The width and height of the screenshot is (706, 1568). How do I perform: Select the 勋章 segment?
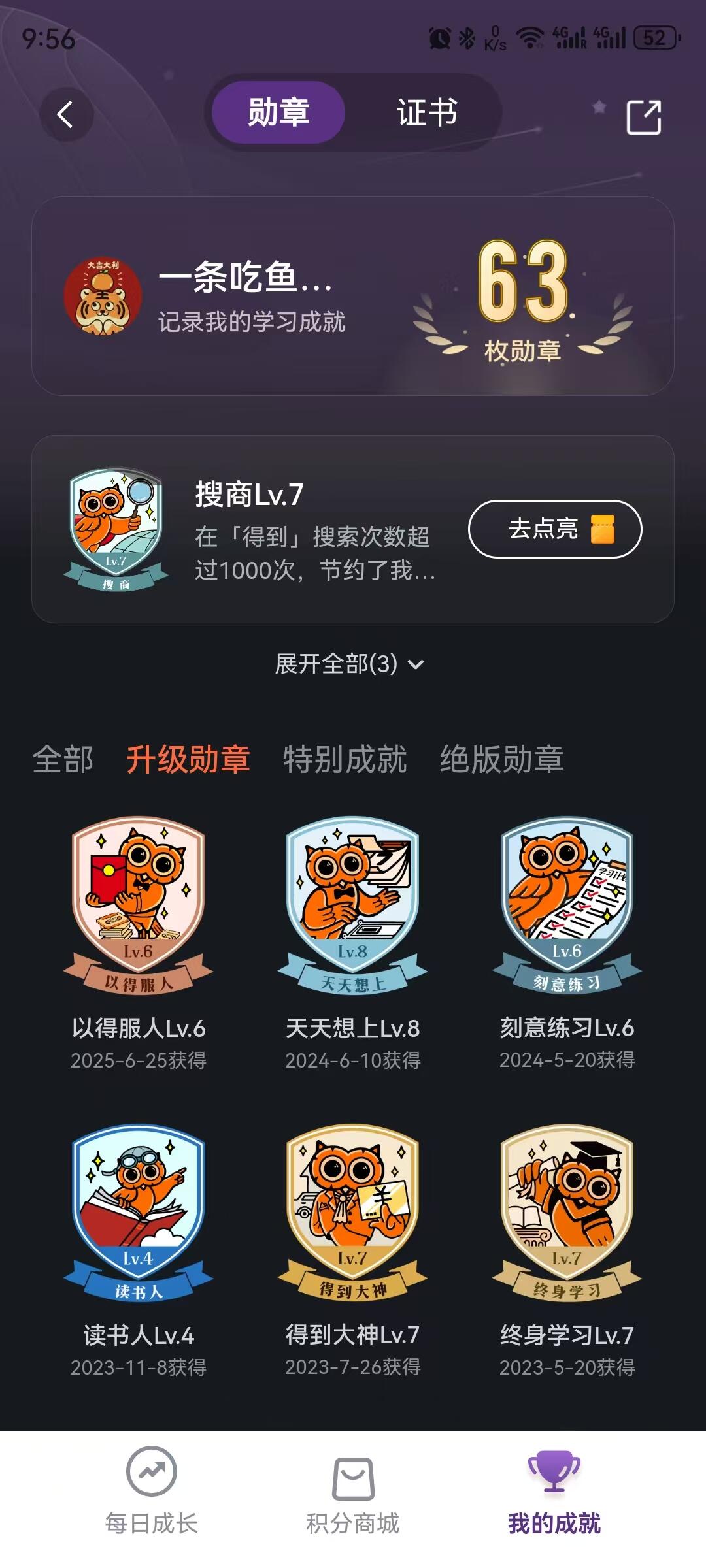(278, 112)
